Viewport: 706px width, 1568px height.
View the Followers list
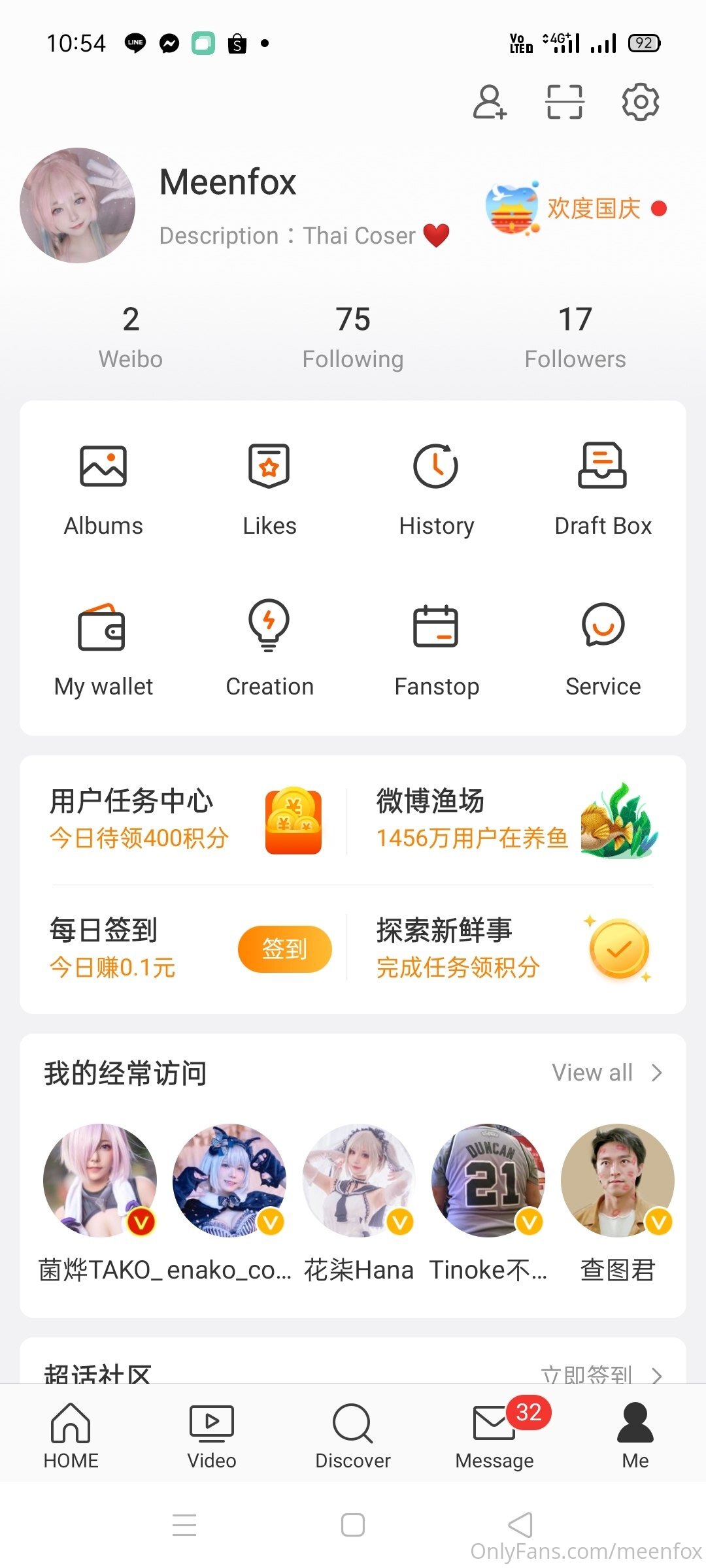[x=575, y=337]
